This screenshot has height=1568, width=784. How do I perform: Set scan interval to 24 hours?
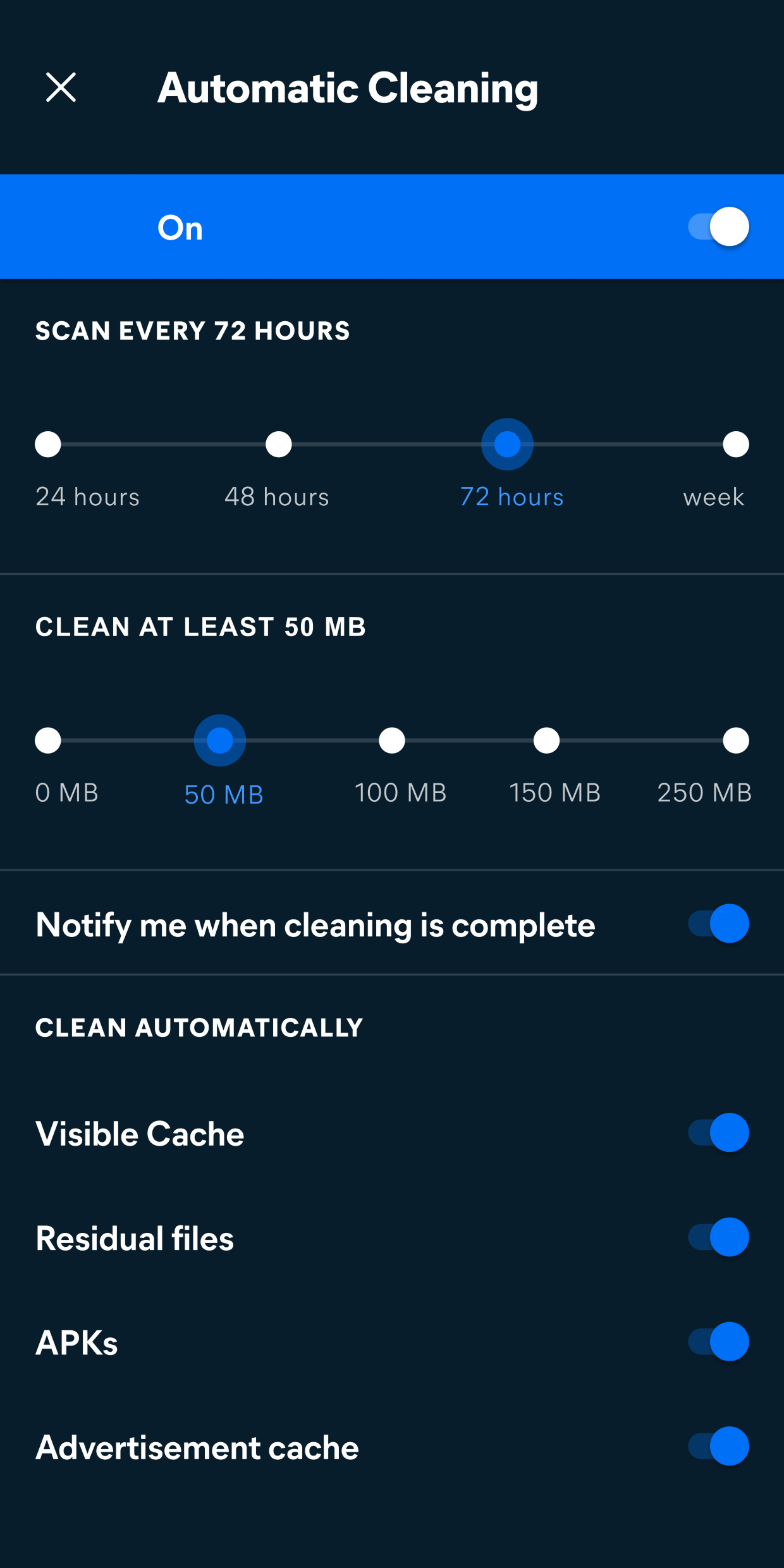48,444
